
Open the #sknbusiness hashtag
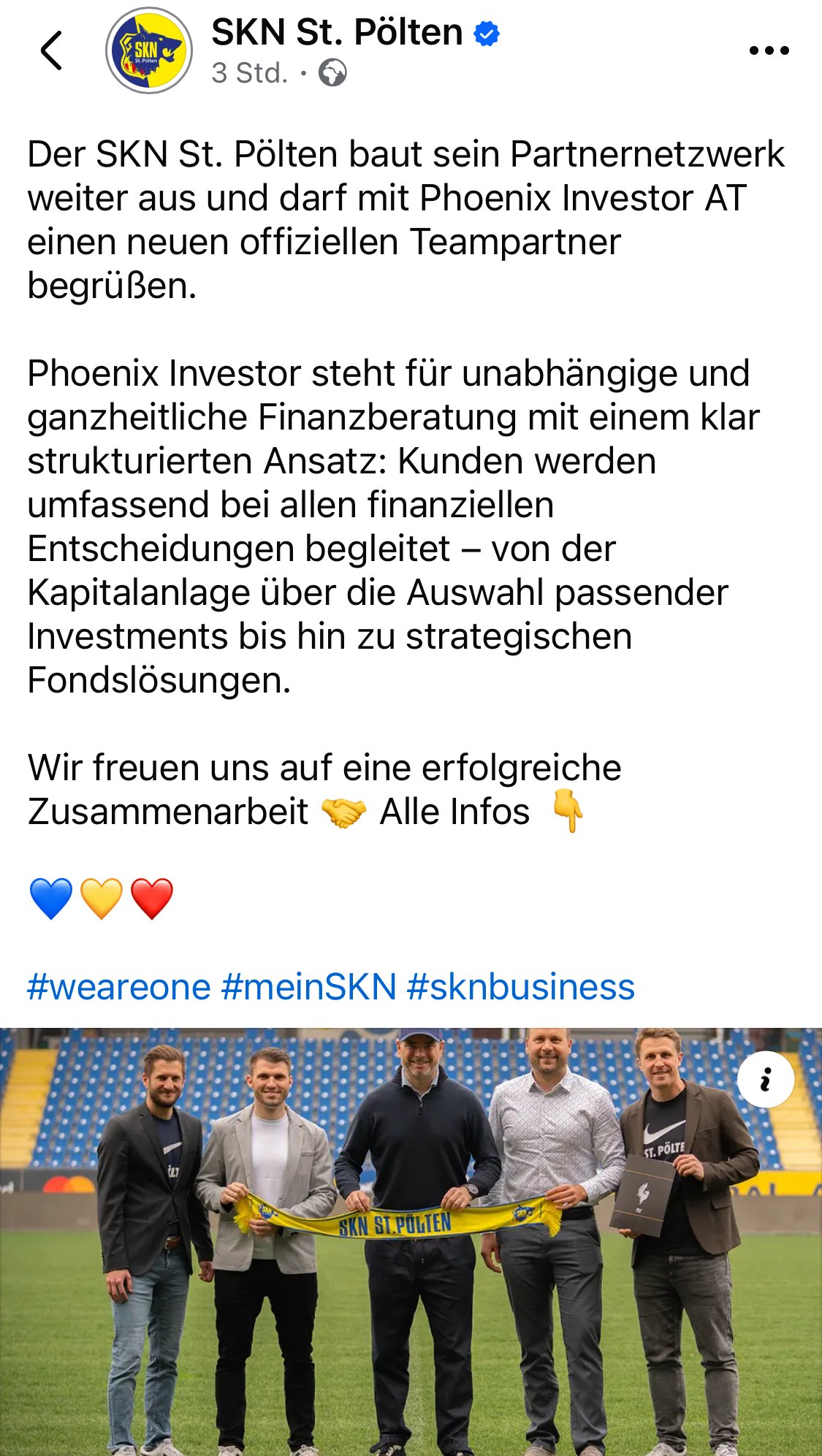point(520,987)
